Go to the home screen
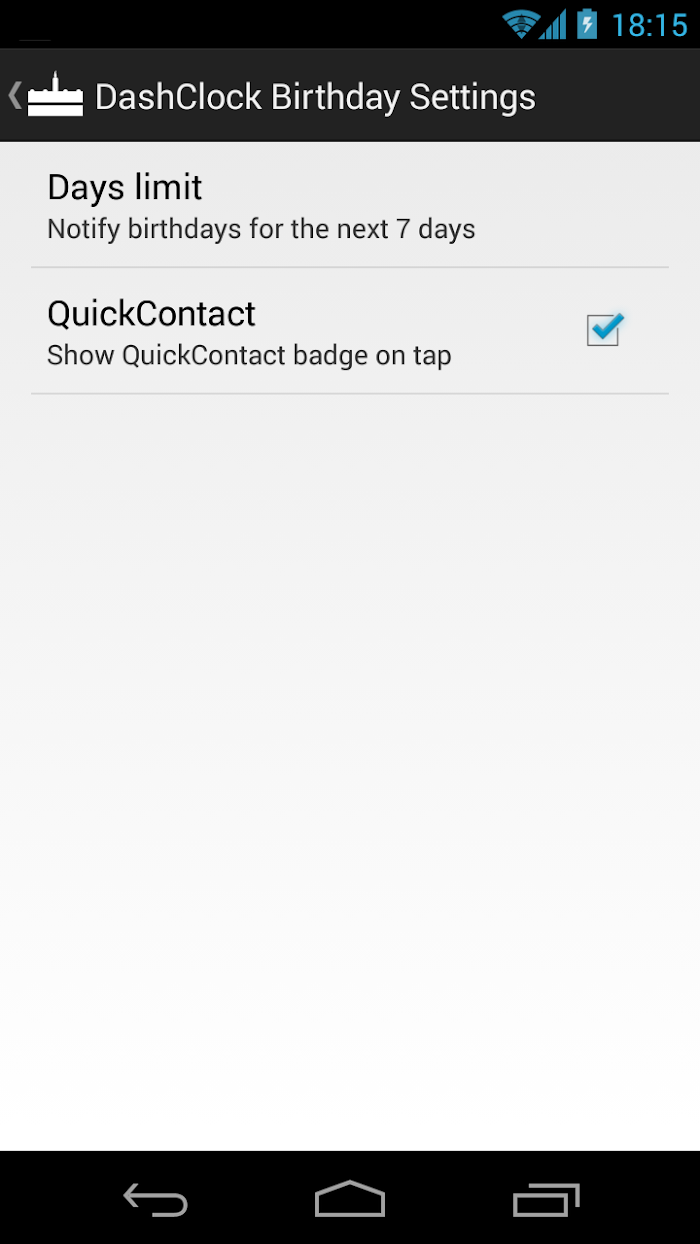The width and height of the screenshot is (700, 1244). coord(350,1198)
